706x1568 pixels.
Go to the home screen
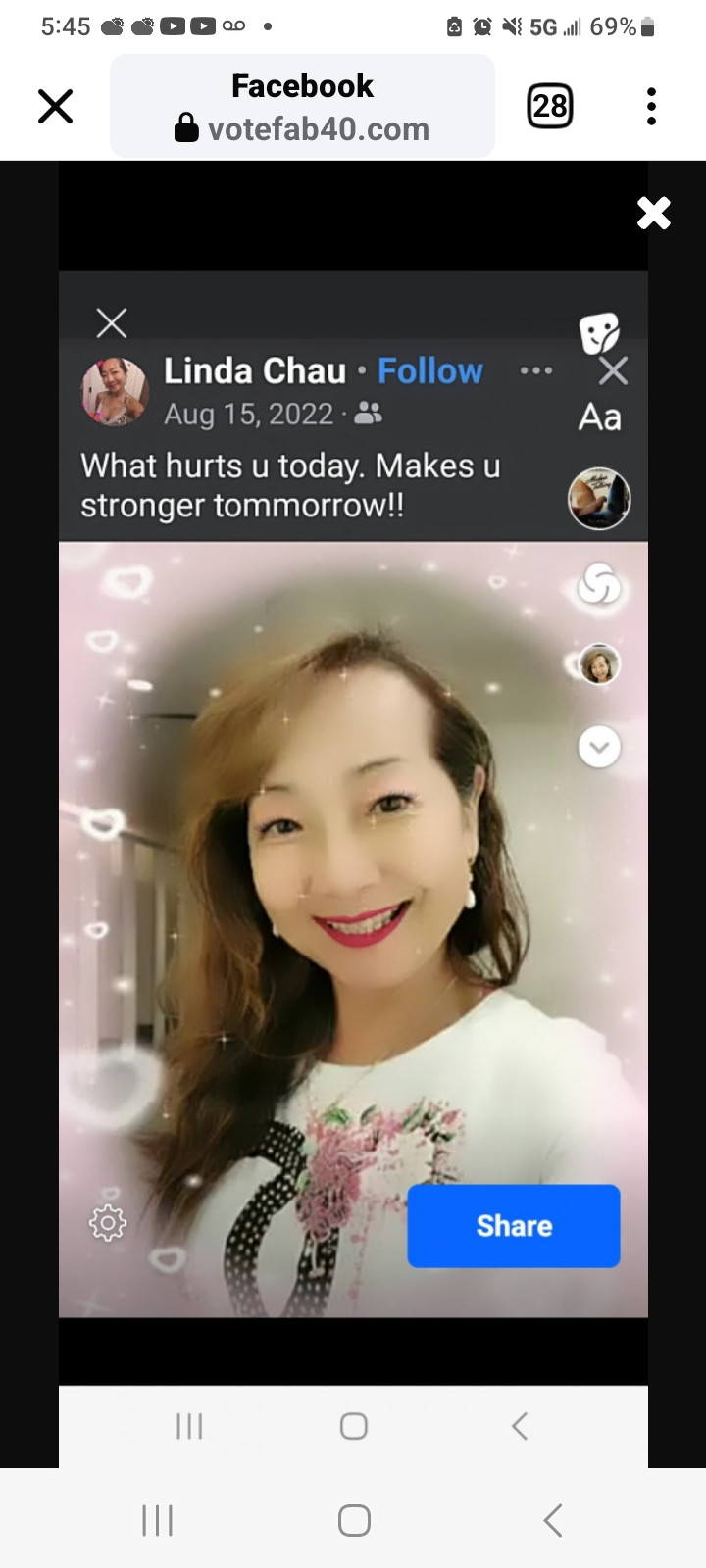(354, 1520)
